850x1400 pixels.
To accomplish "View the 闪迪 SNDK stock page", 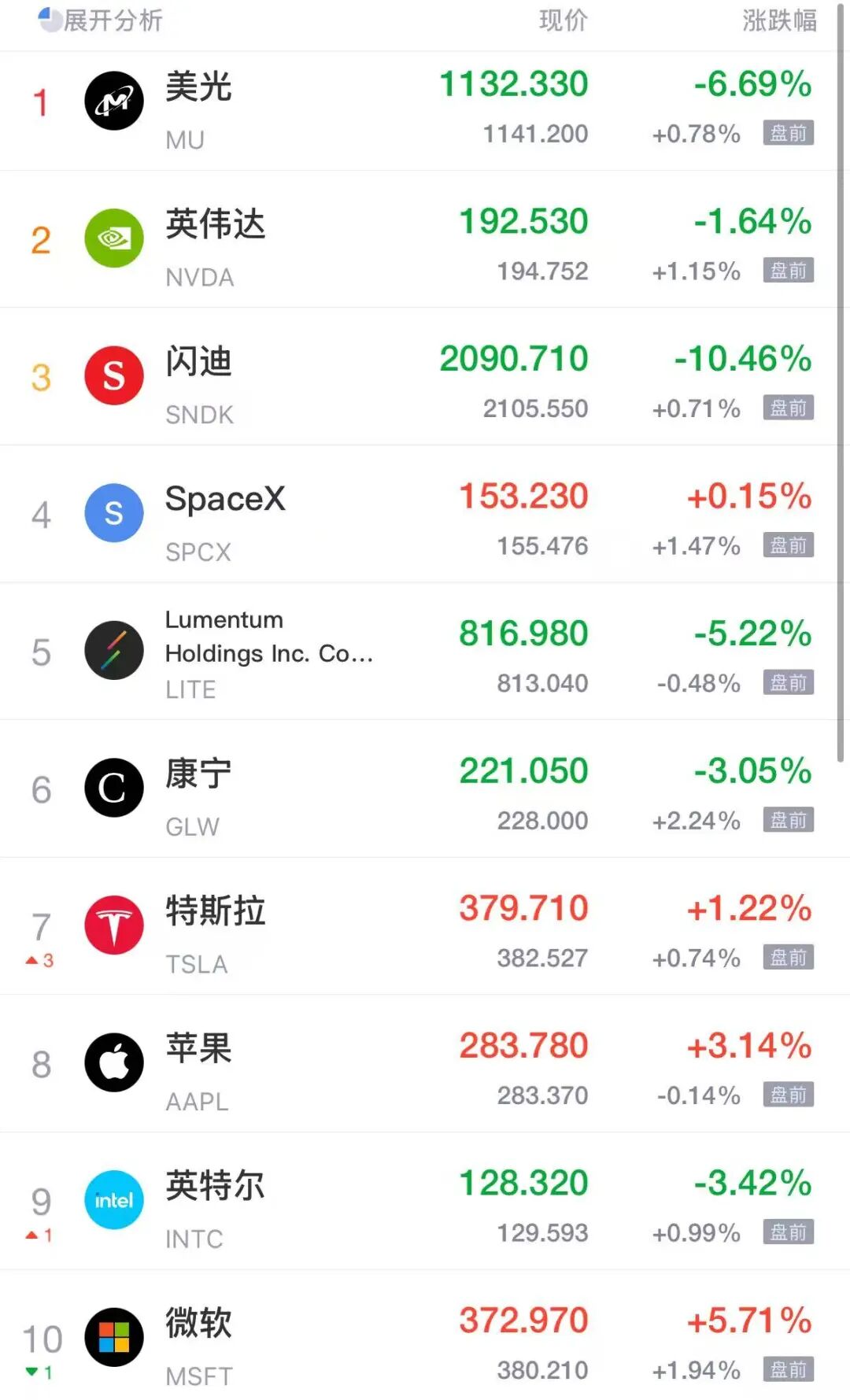I will 419,377.
